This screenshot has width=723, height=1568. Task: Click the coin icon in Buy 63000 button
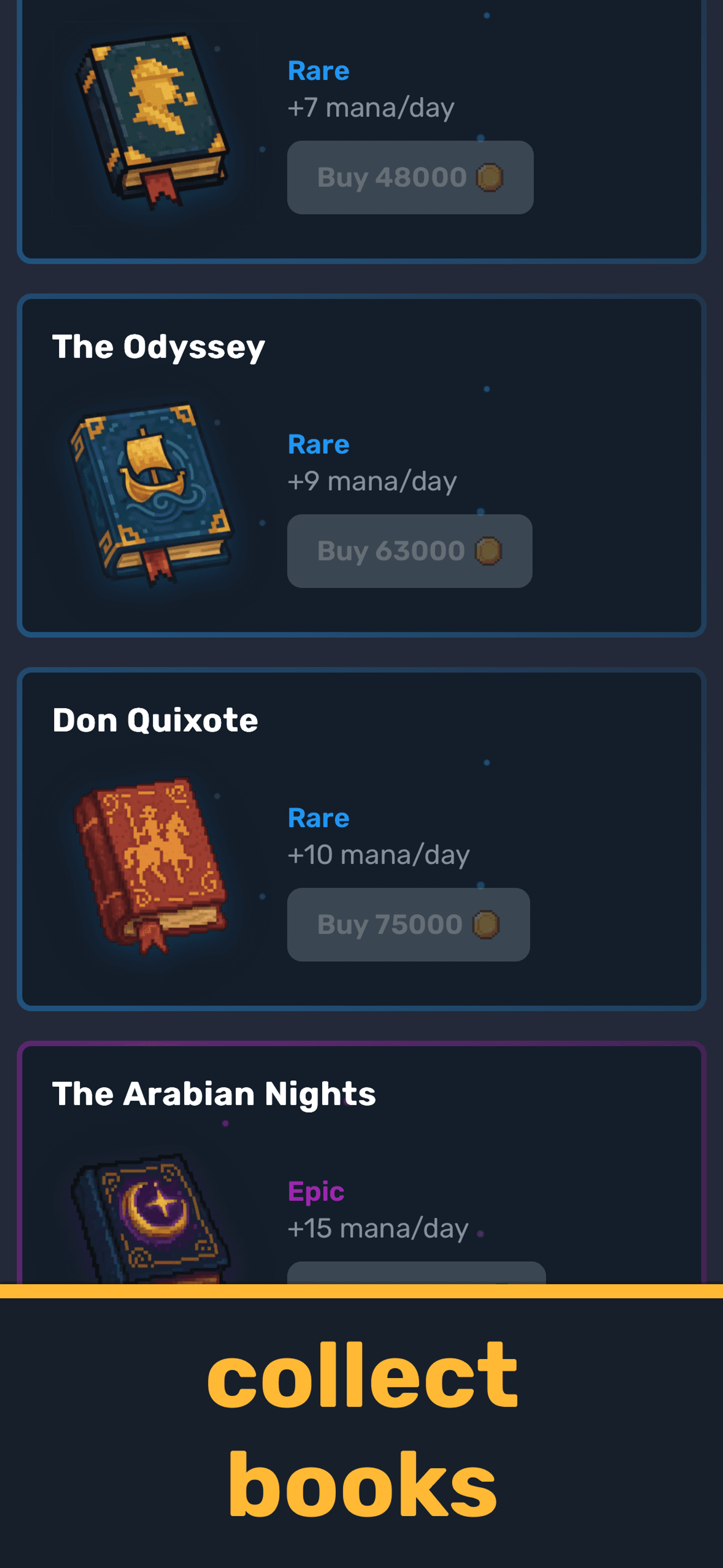coord(488,550)
